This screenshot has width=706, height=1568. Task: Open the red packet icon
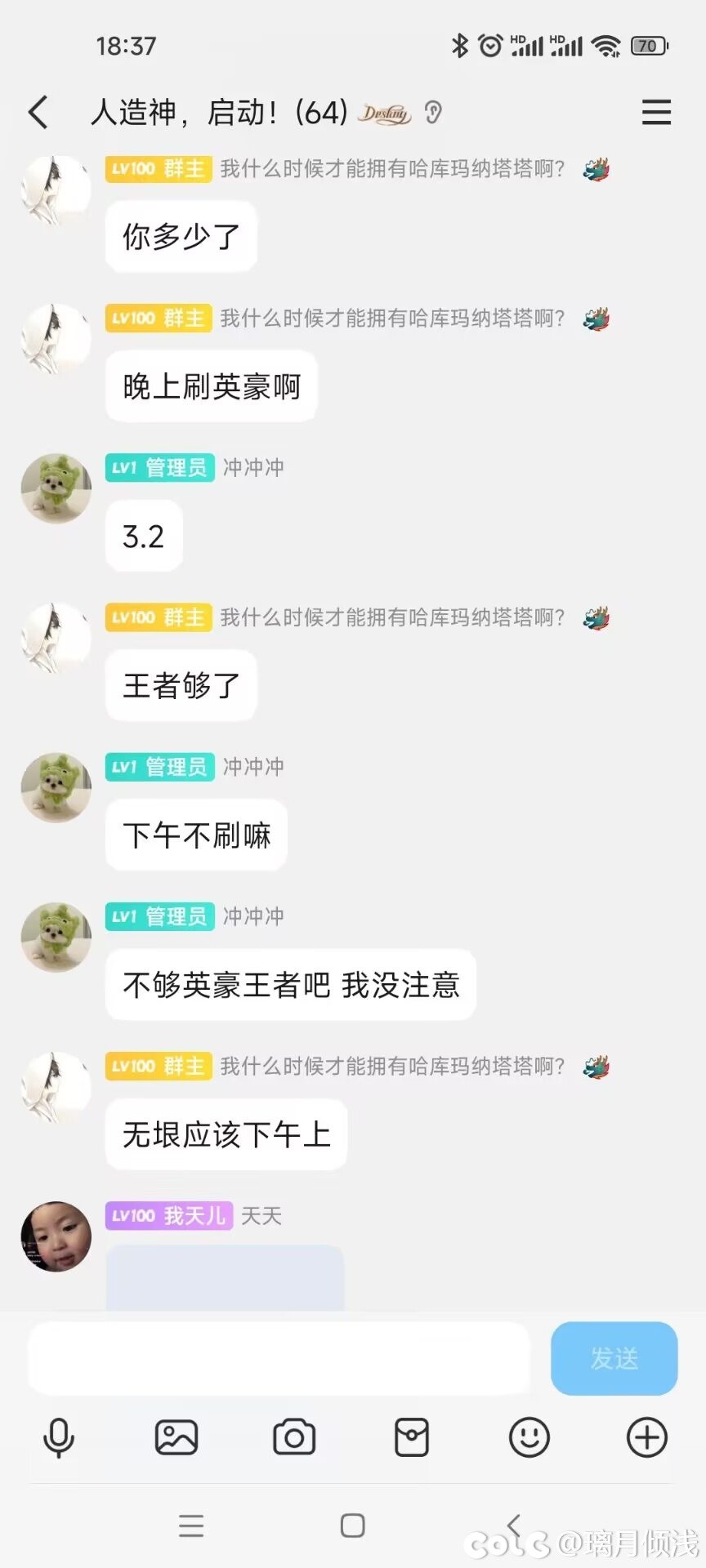pos(412,1437)
